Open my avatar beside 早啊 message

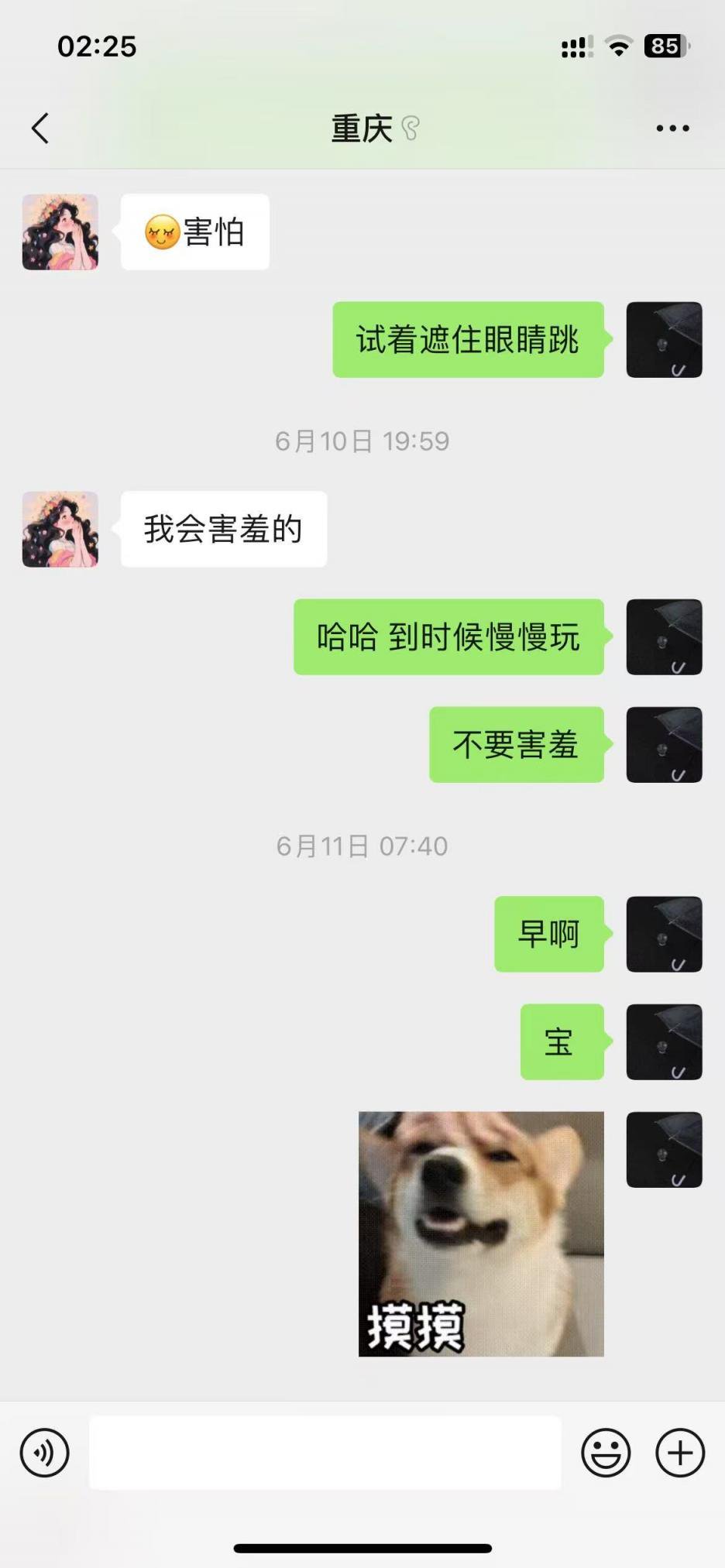tap(664, 934)
